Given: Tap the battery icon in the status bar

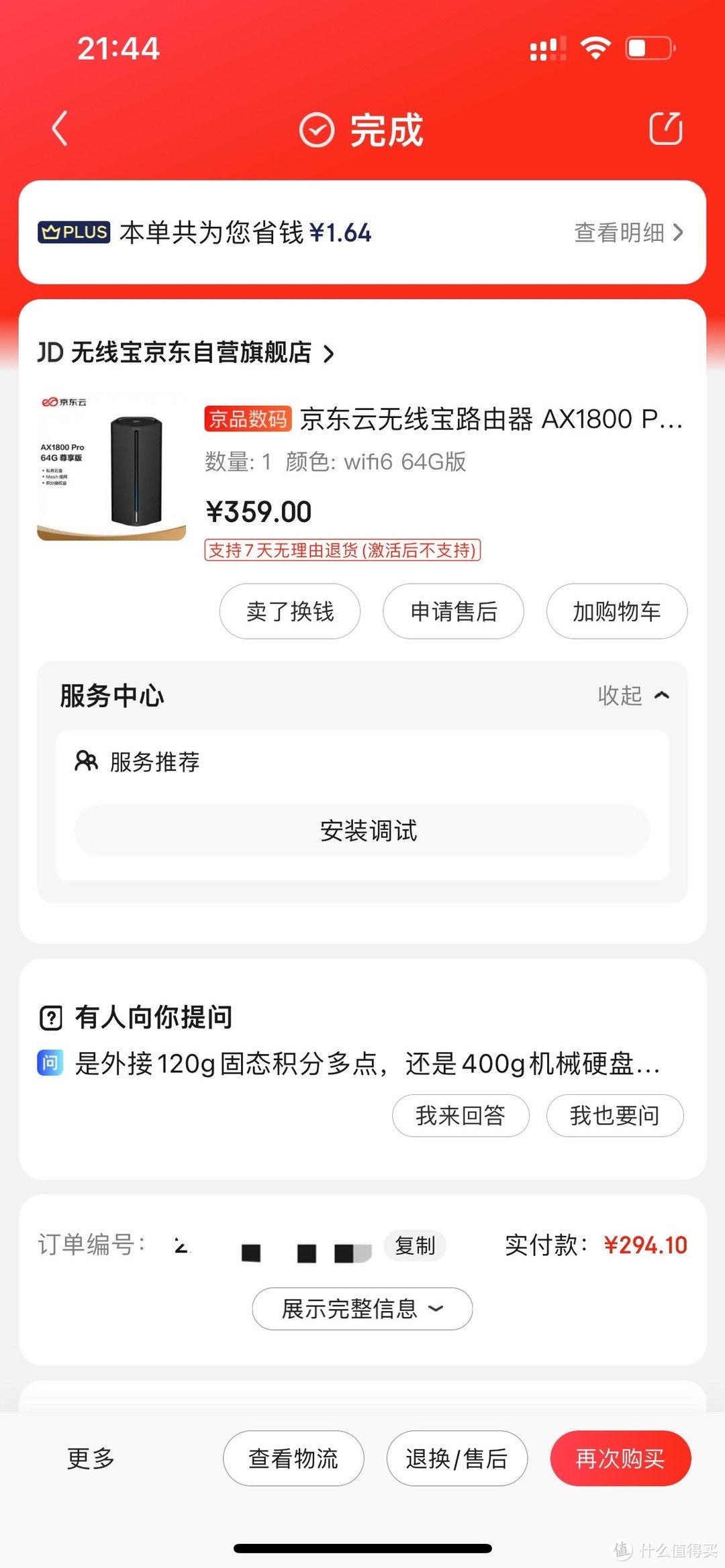Looking at the screenshot, I should coord(648,47).
